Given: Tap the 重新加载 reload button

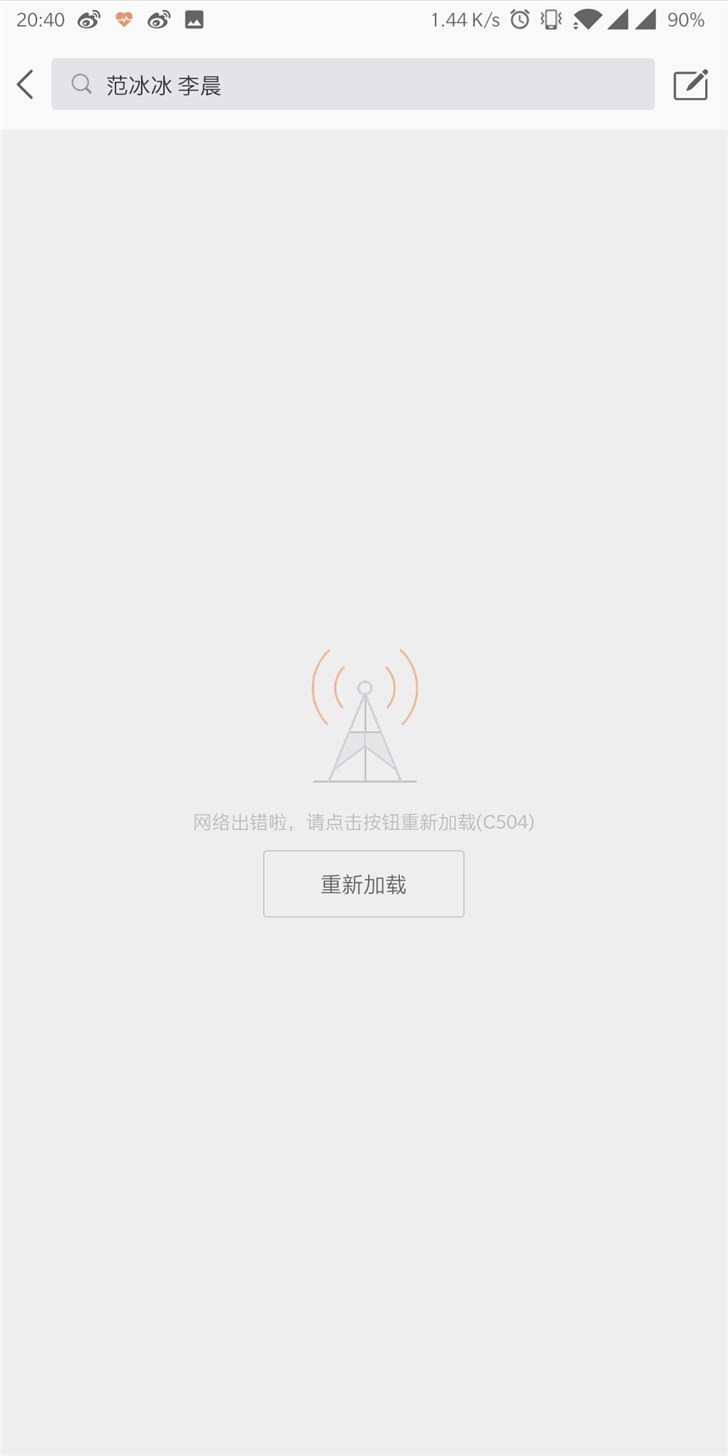Looking at the screenshot, I should 363,884.
